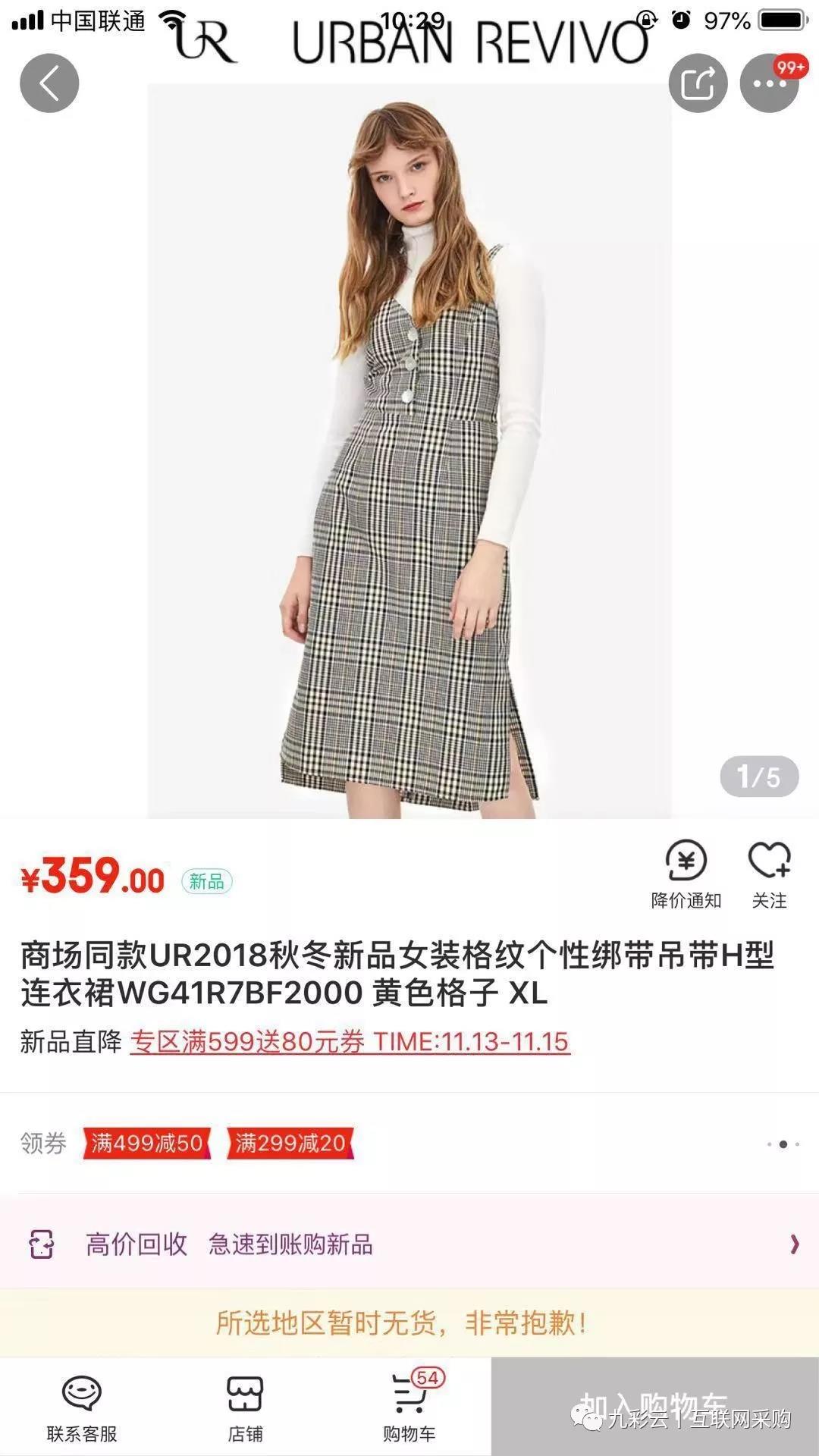Image resolution: width=819 pixels, height=1456 pixels.
Task: Open the 专区满599送80元券 promotion link
Action: point(350,1042)
